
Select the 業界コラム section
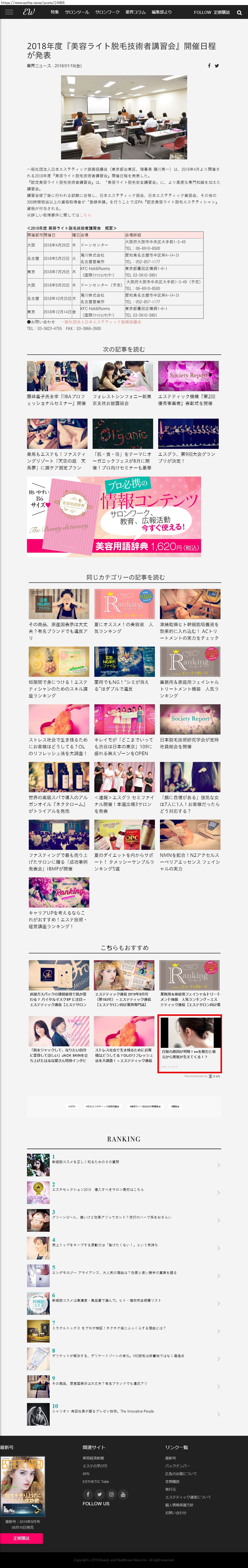[135, 12]
